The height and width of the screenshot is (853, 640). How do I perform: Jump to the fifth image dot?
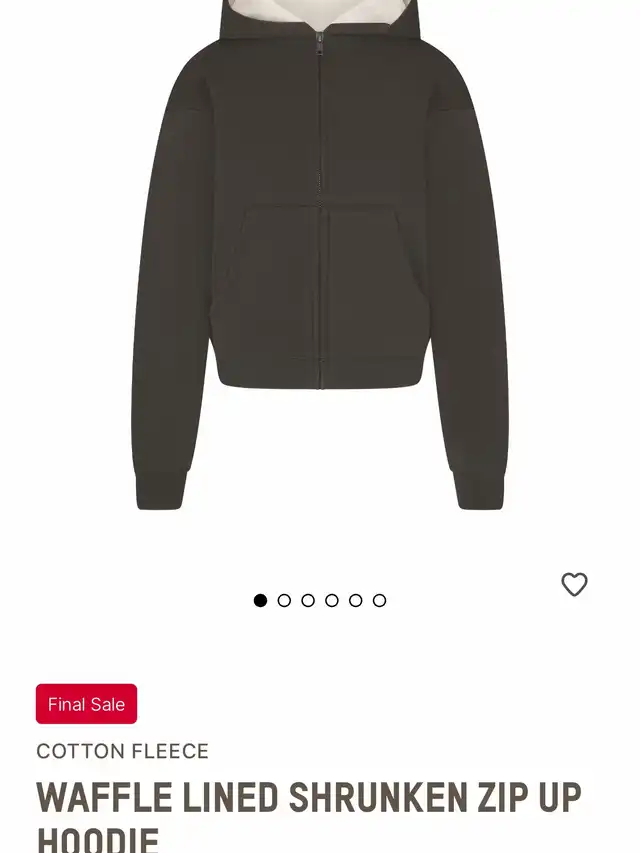tap(355, 600)
